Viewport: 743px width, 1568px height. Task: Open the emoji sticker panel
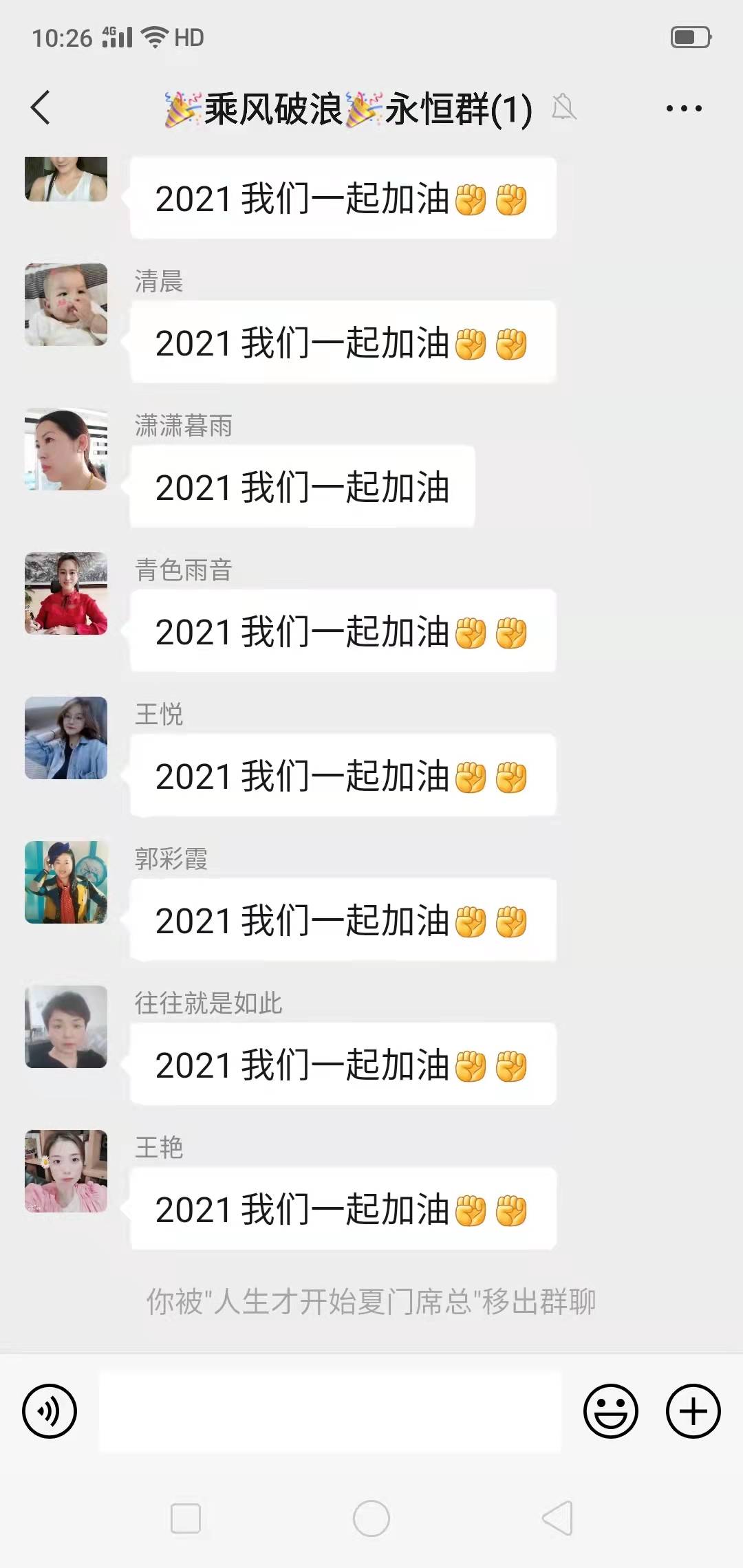click(x=610, y=1411)
